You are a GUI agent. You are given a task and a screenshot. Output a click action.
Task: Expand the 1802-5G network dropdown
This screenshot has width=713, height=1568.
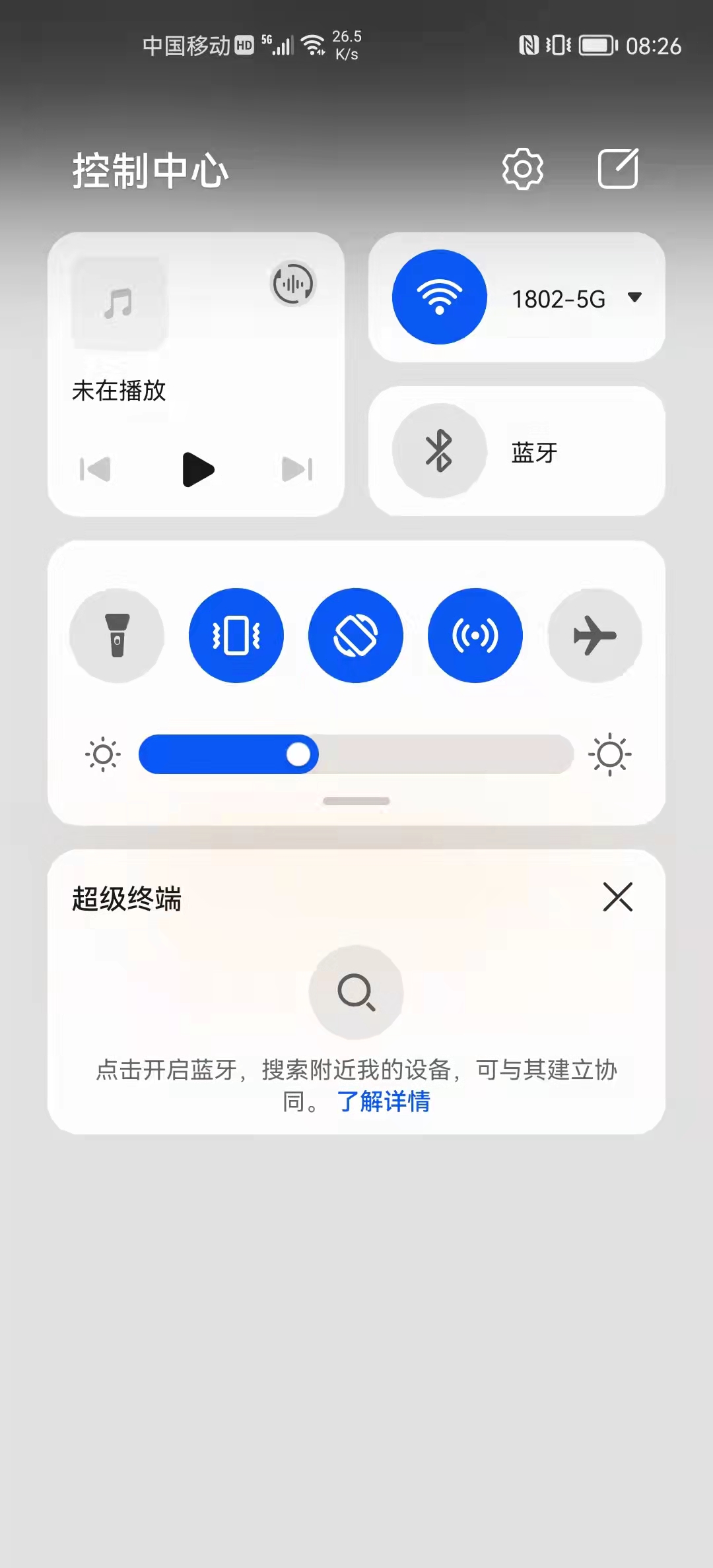point(634,298)
